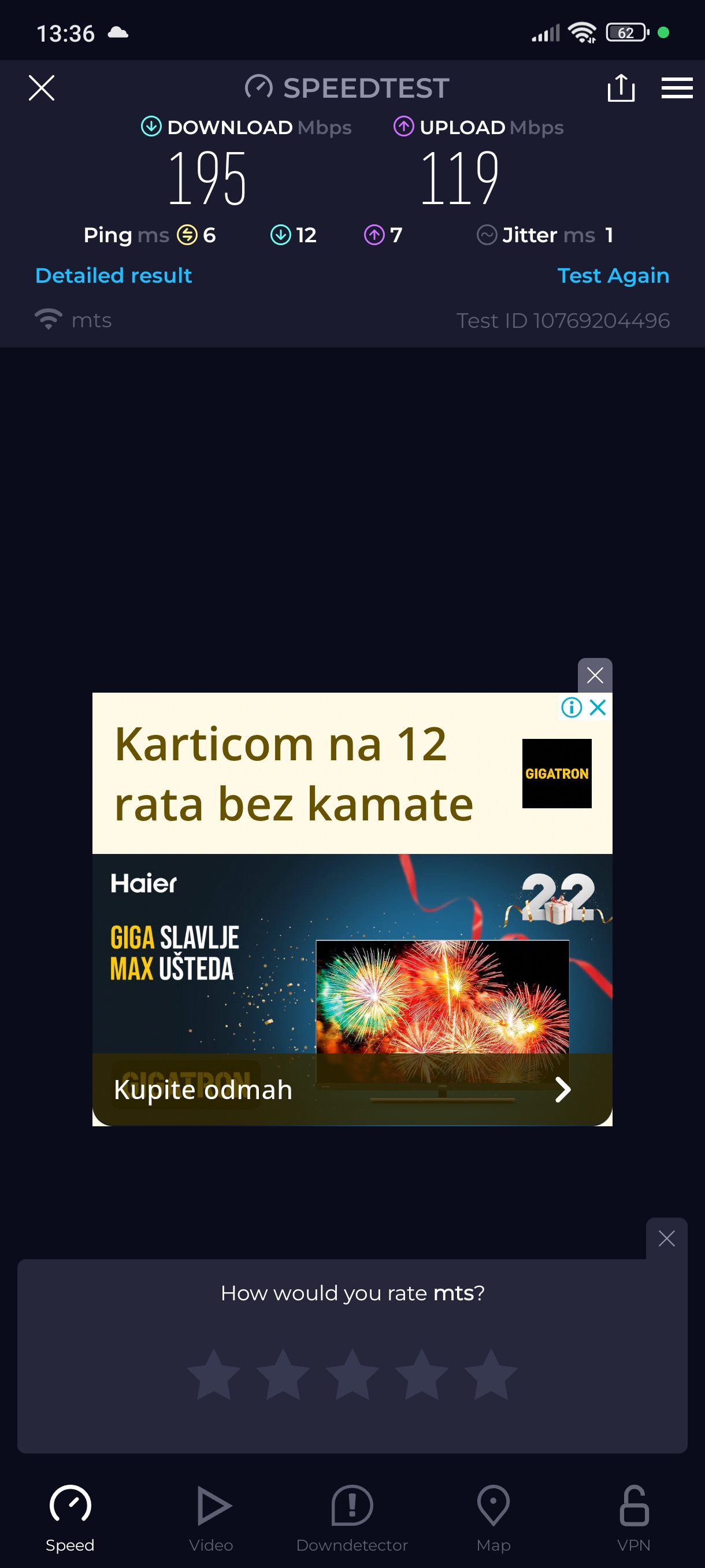Open the ad info icon
Viewport: 705px width, 1568px height.
click(572, 707)
